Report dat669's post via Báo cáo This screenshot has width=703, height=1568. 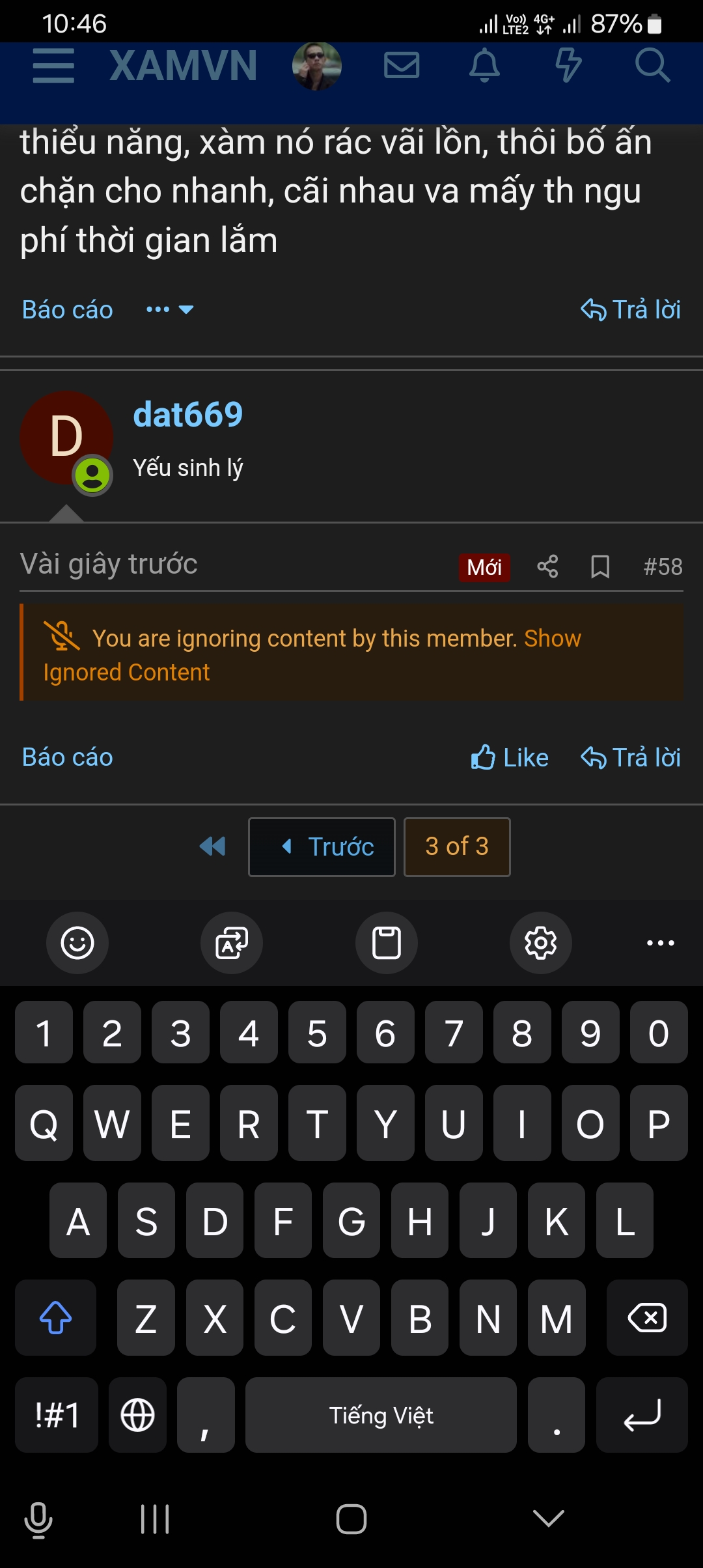[68, 757]
